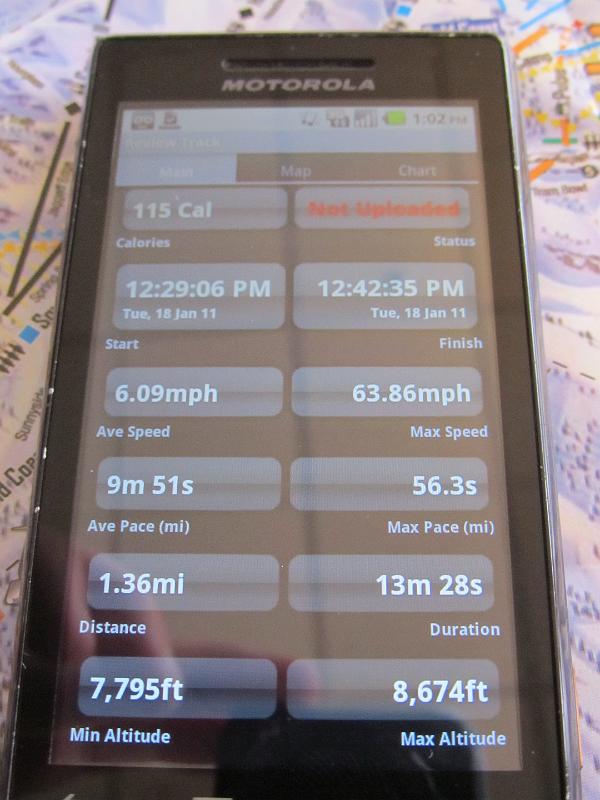Select the Main tab

pyautogui.click(x=177, y=171)
